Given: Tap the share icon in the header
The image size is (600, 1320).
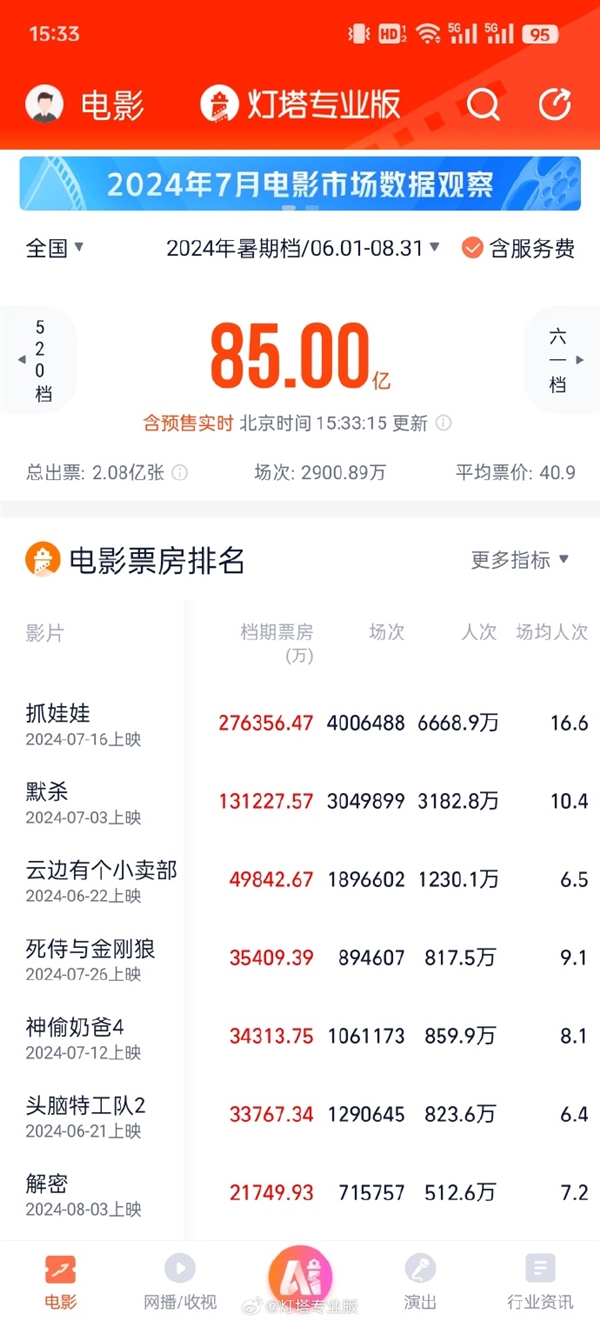Looking at the screenshot, I should point(554,104).
